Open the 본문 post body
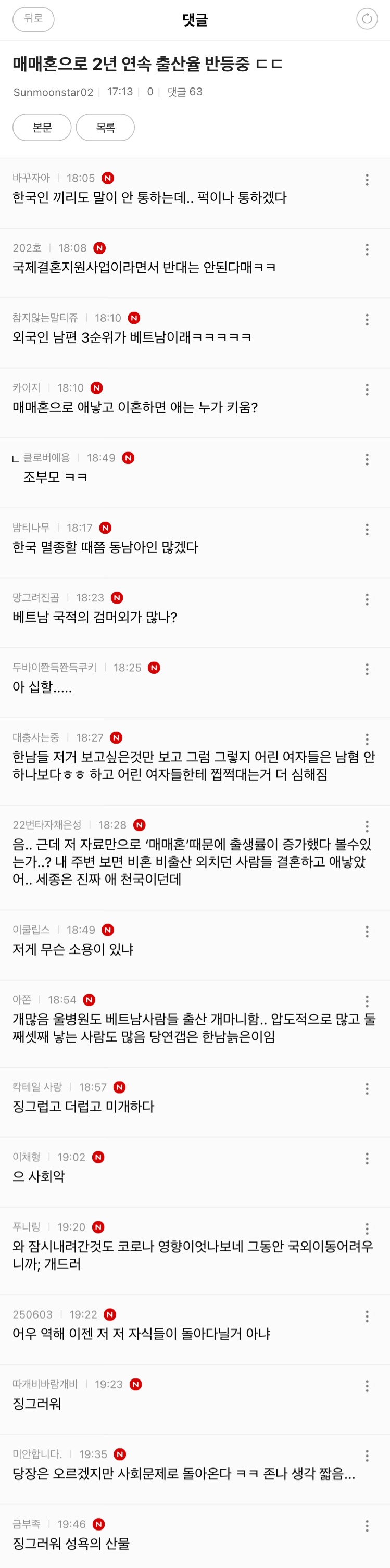 [x=42, y=127]
